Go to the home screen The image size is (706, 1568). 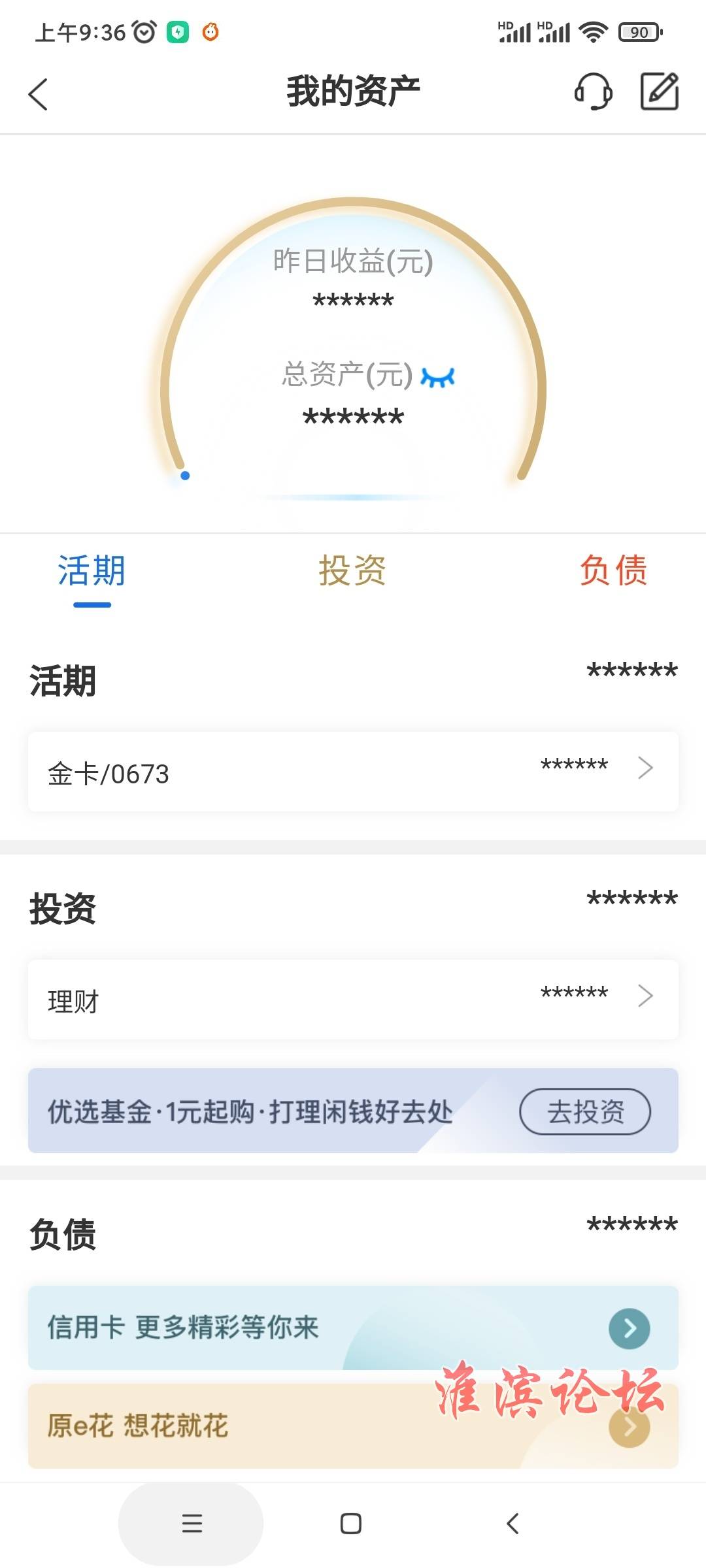pyautogui.click(x=351, y=1524)
